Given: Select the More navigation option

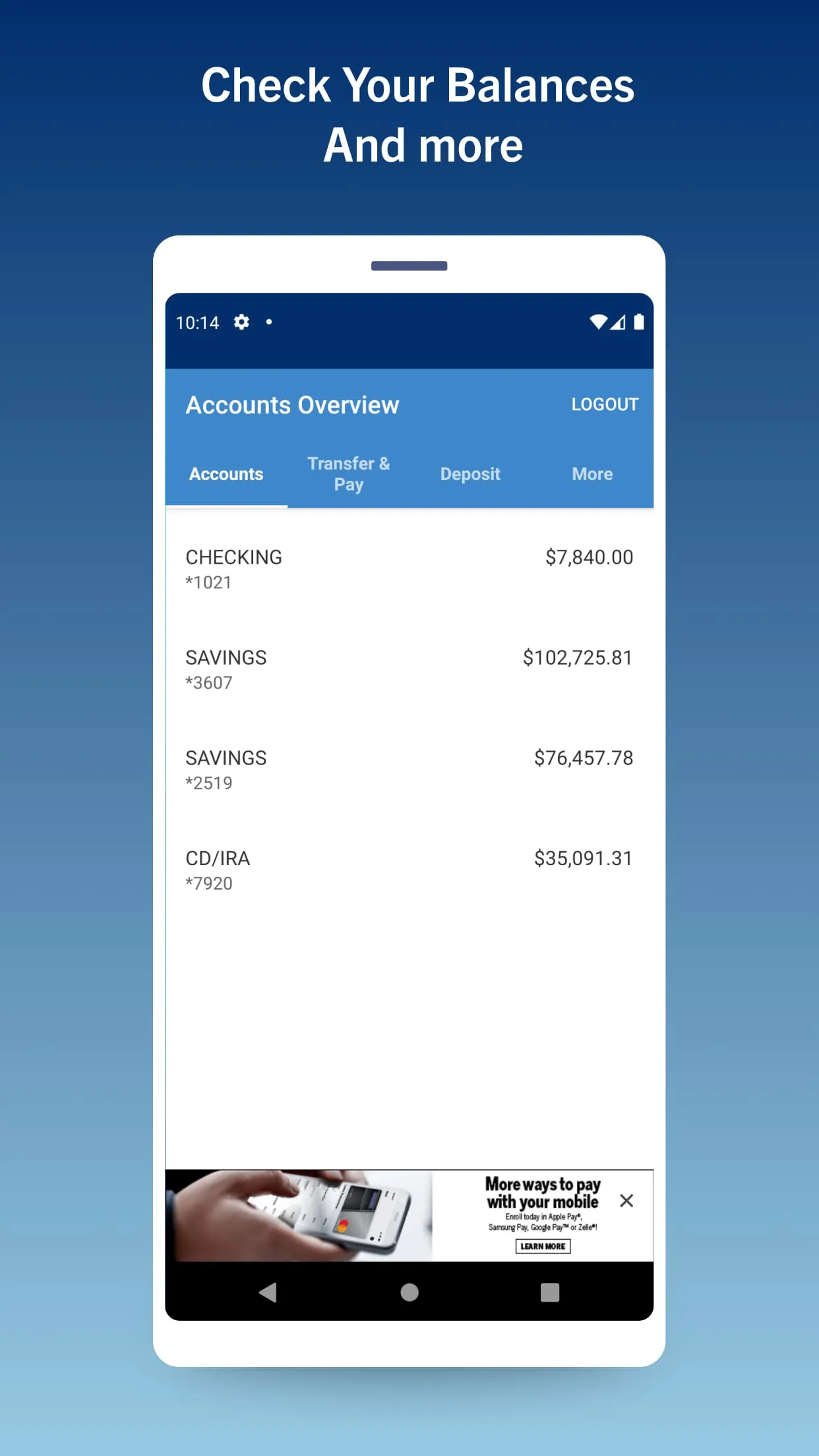Looking at the screenshot, I should (x=591, y=473).
